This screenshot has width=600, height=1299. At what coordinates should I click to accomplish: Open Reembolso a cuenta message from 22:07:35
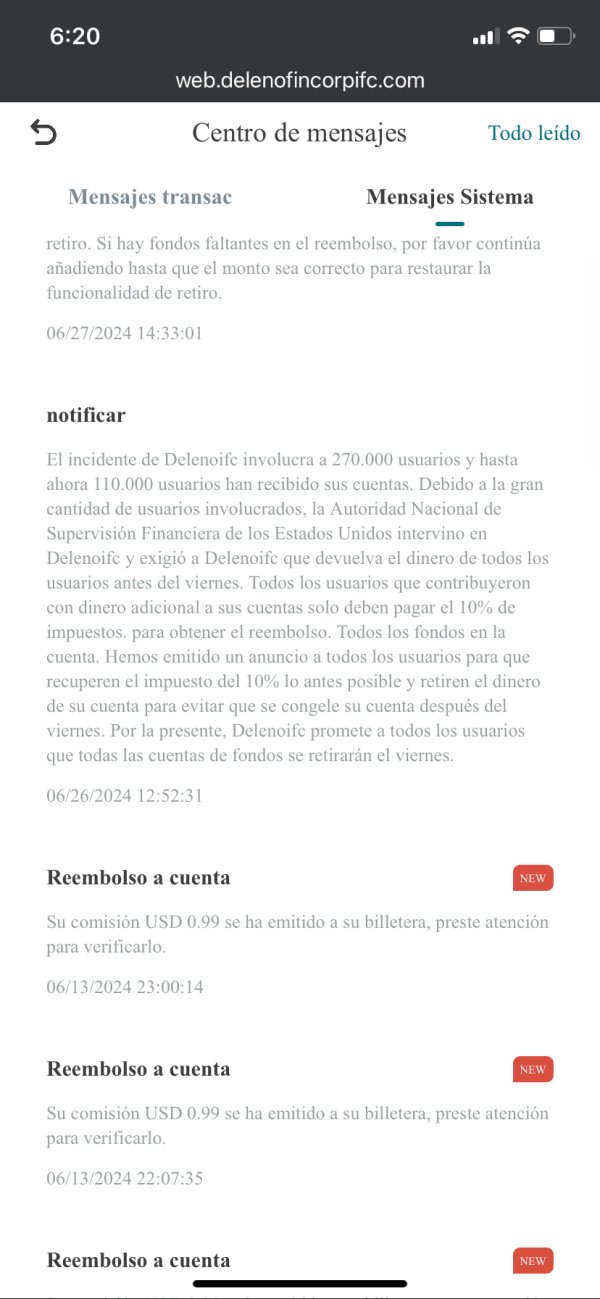coord(300,1123)
